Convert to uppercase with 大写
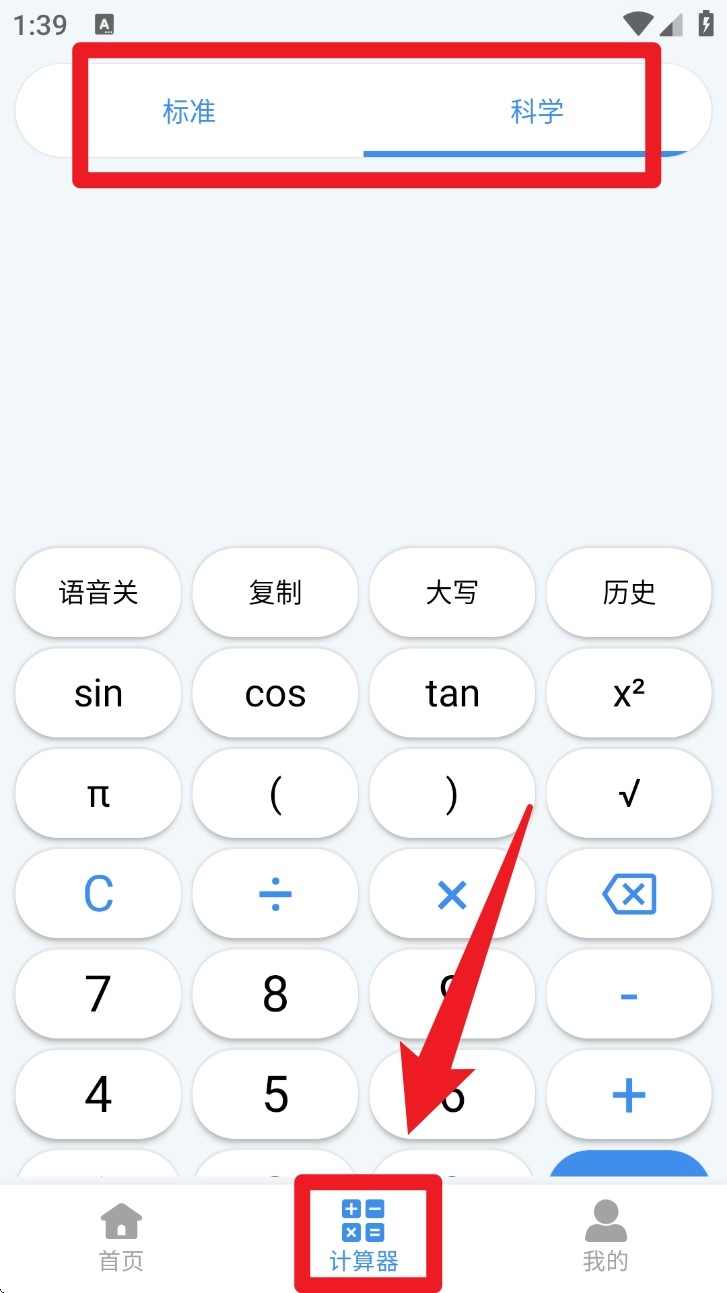The image size is (727, 1293). (452, 593)
